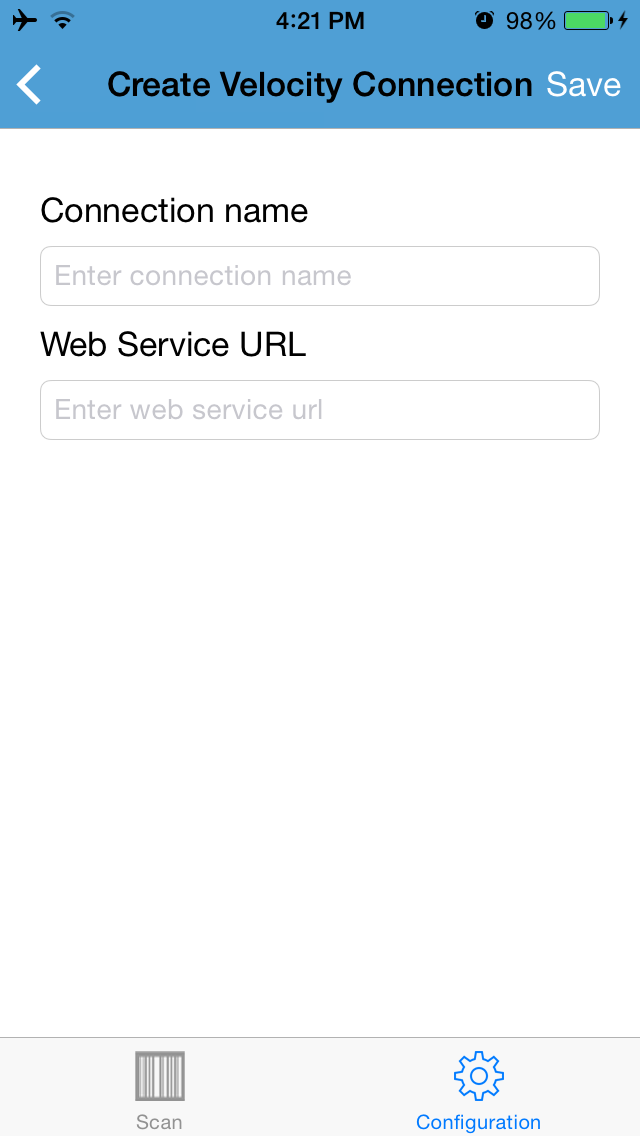Viewport: 640px width, 1136px height.
Task: Focus the Connection name text field
Action: pos(320,276)
